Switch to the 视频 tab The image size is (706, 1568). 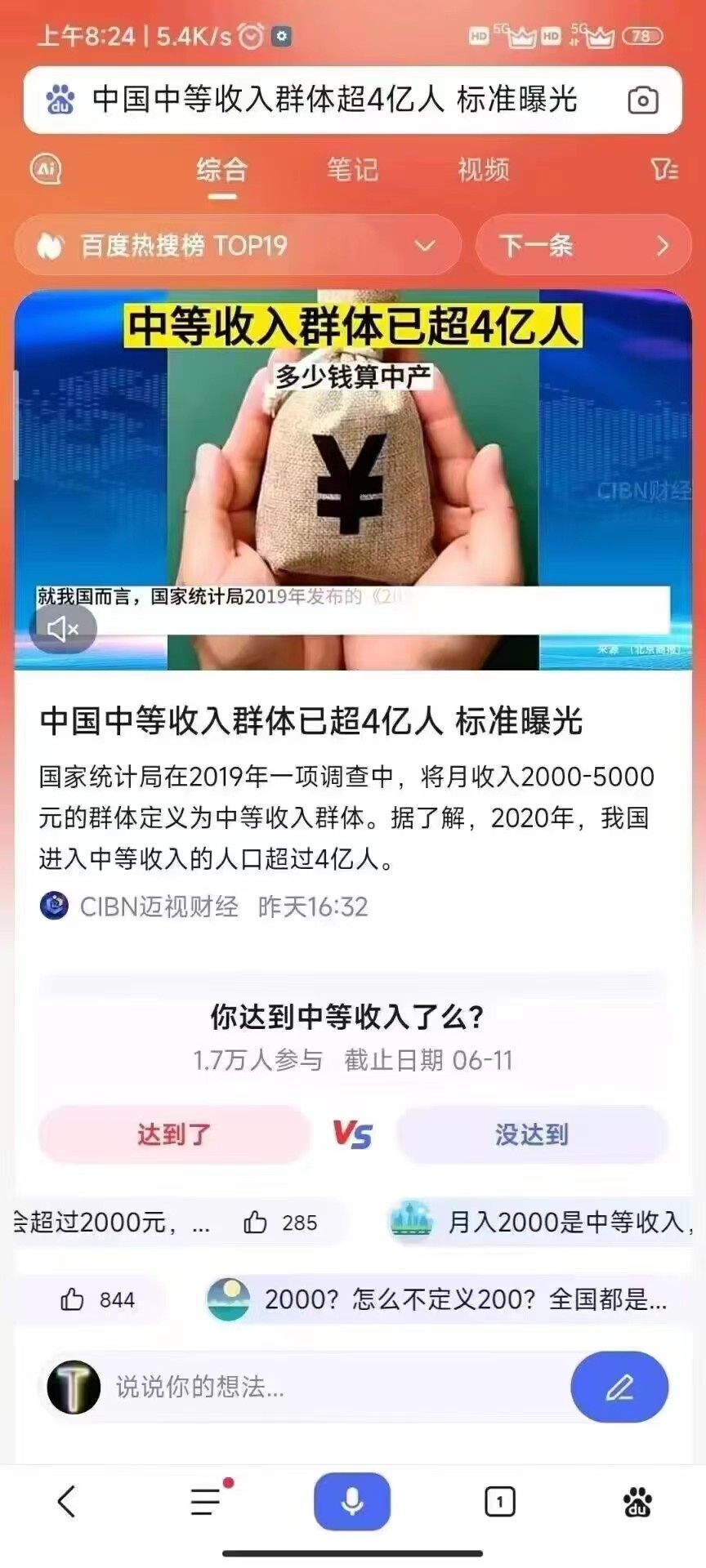click(483, 170)
